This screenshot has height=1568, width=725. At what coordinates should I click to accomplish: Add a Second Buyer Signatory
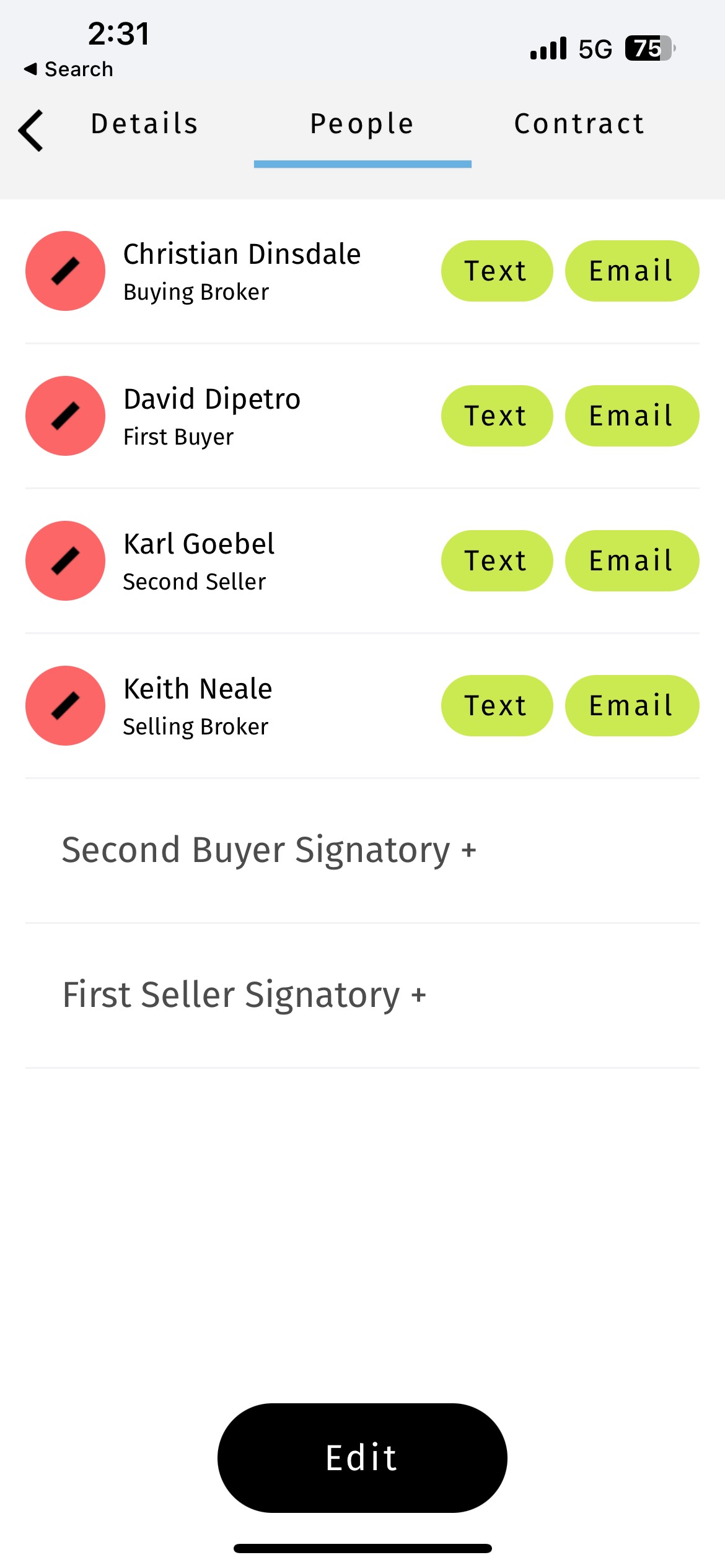click(269, 850)
